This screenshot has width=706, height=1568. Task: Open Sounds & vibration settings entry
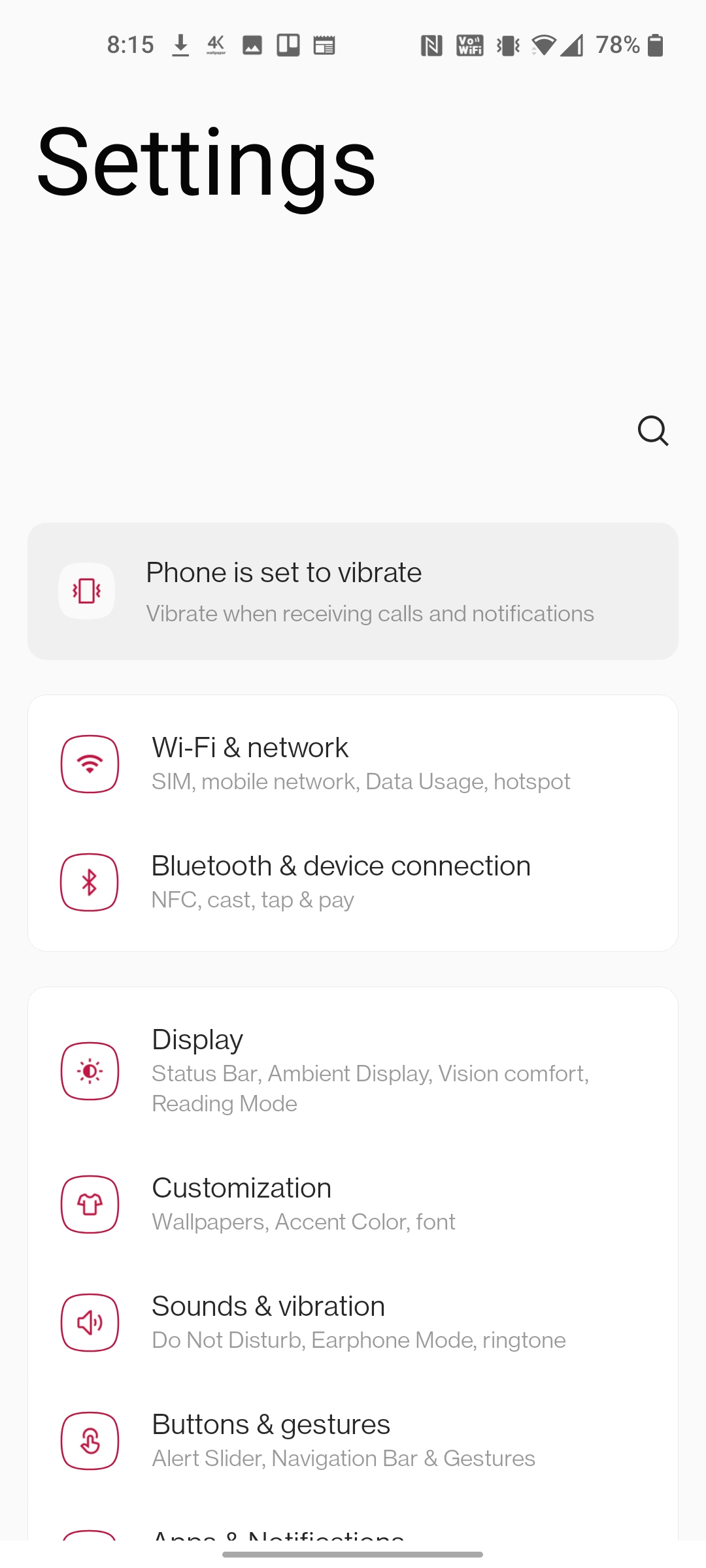tap(353, 1322)
